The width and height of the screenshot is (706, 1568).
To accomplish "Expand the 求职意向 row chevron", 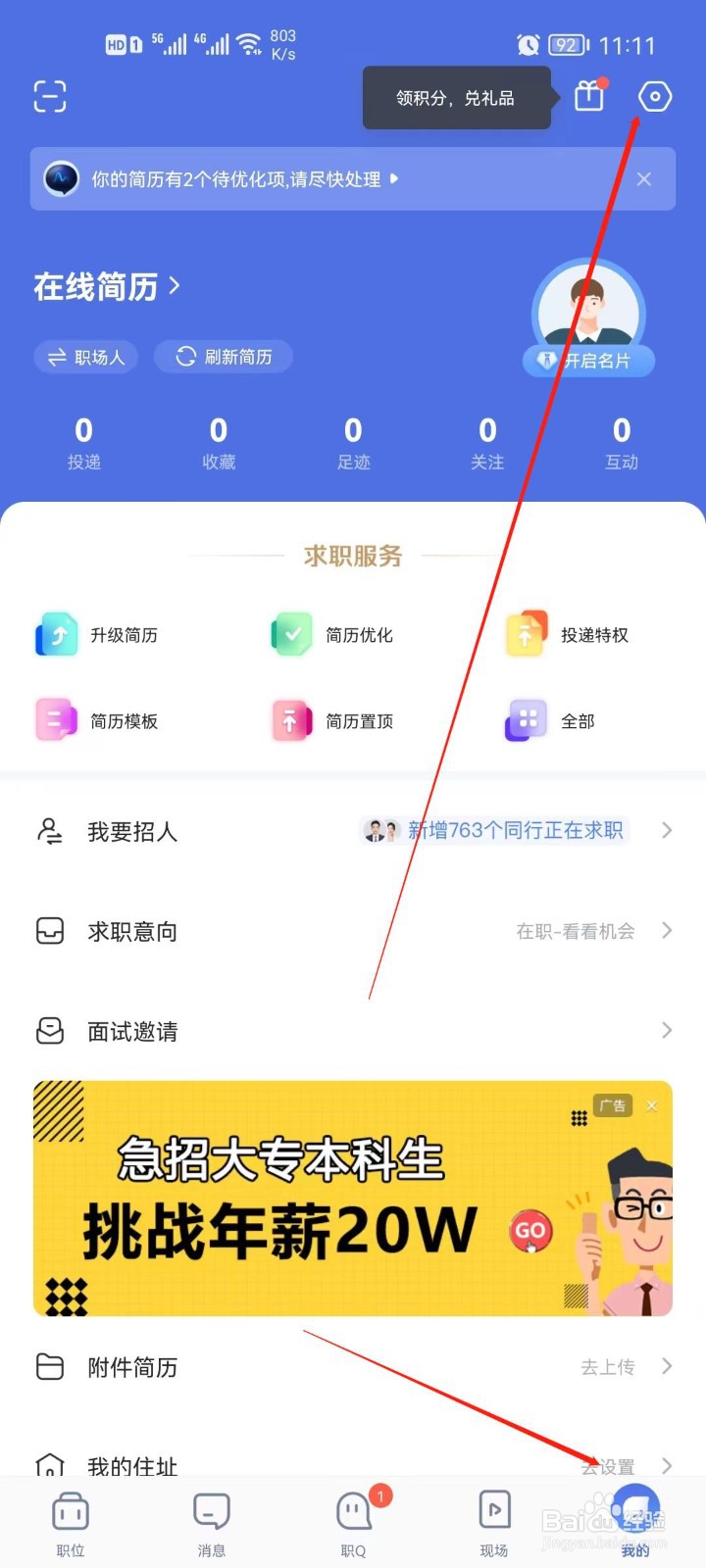I will point(668,931).
